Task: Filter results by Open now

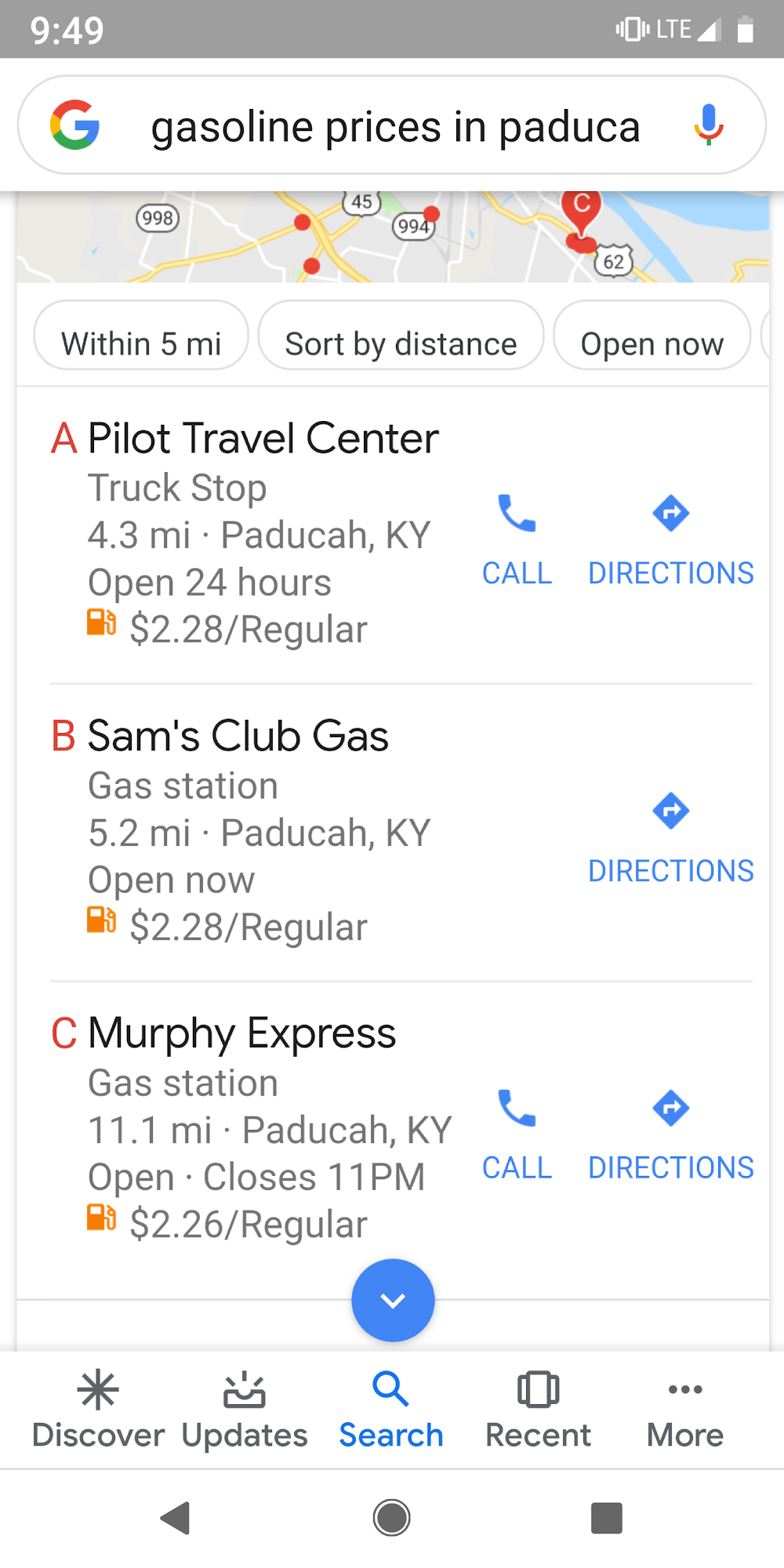Action: pos(652,343)
